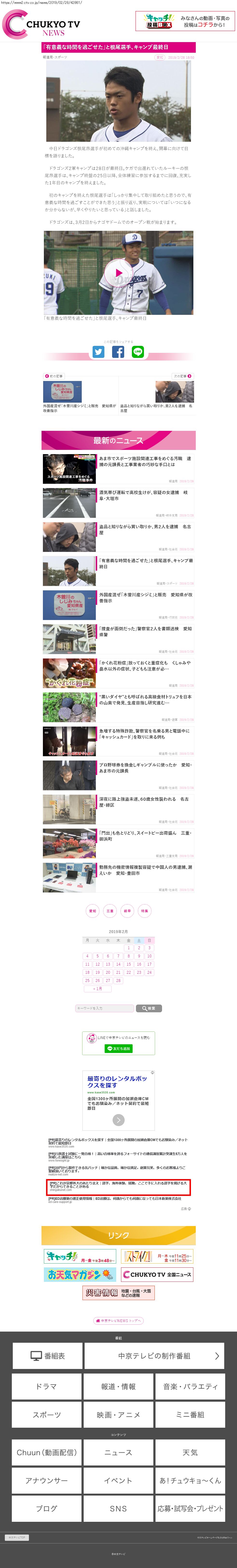This screenshot has height=1568, width=237.
Task: Open calendar date 27
Action: click(x=108, y=981)
